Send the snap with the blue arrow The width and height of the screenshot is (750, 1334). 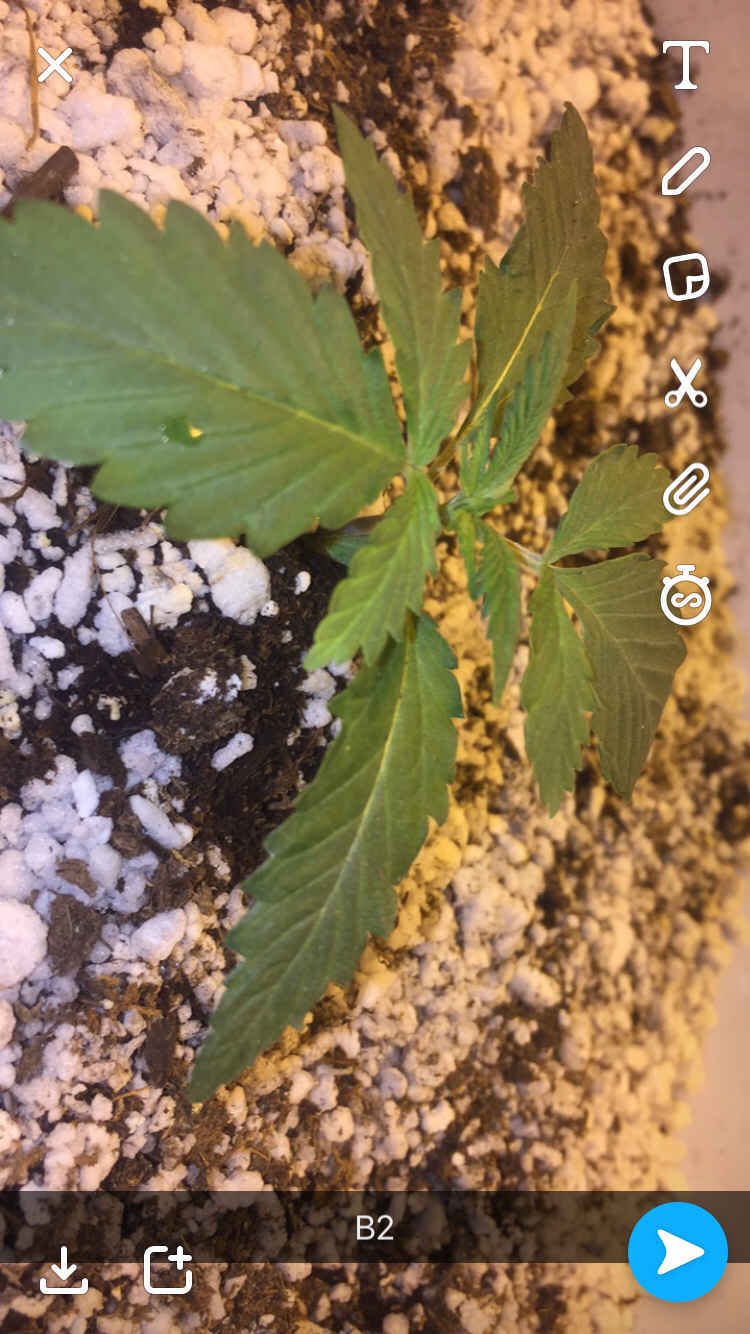pos(678,1252)
